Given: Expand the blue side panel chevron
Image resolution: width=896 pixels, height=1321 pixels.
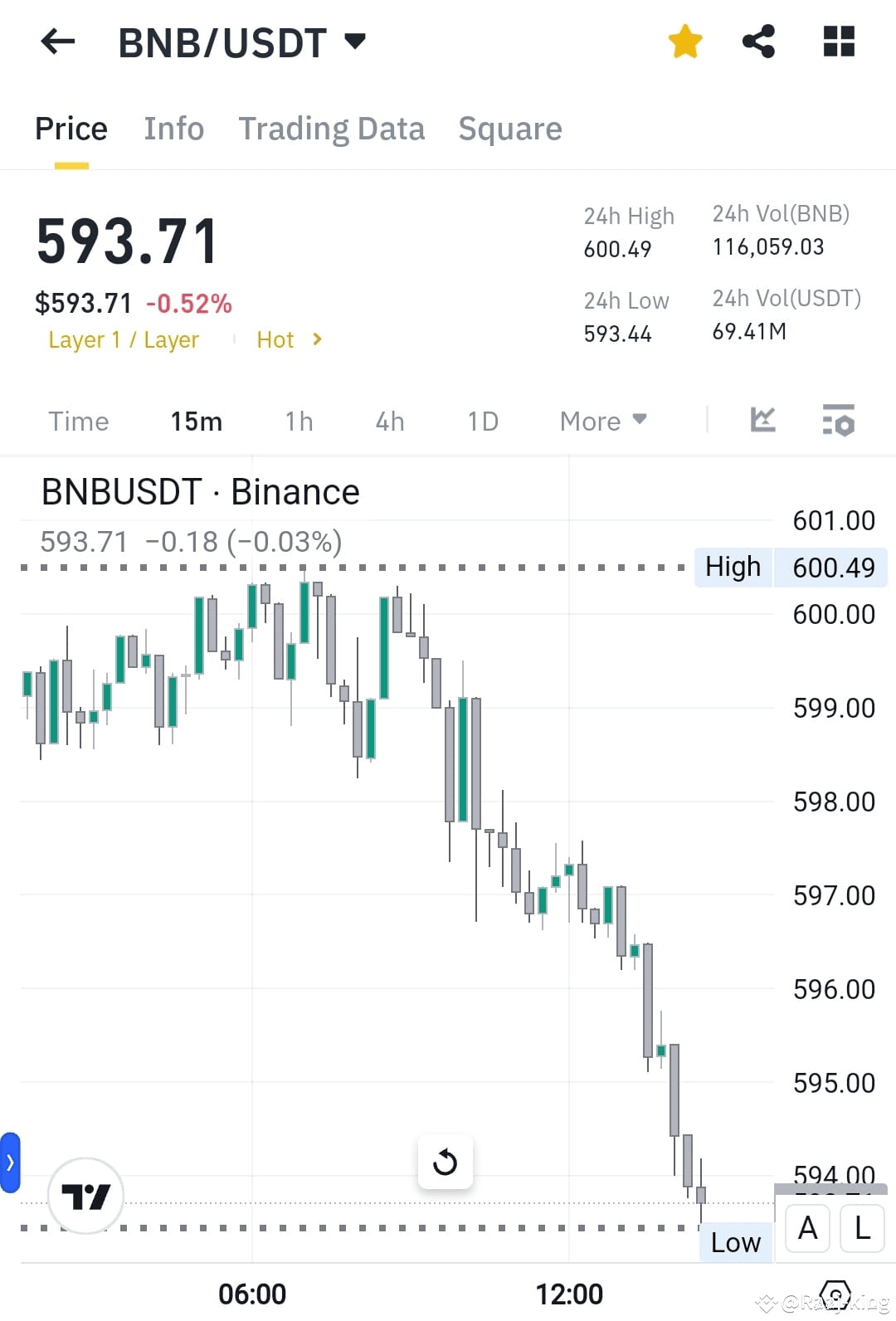Looking at the screenshot, I should [10, 1163].
